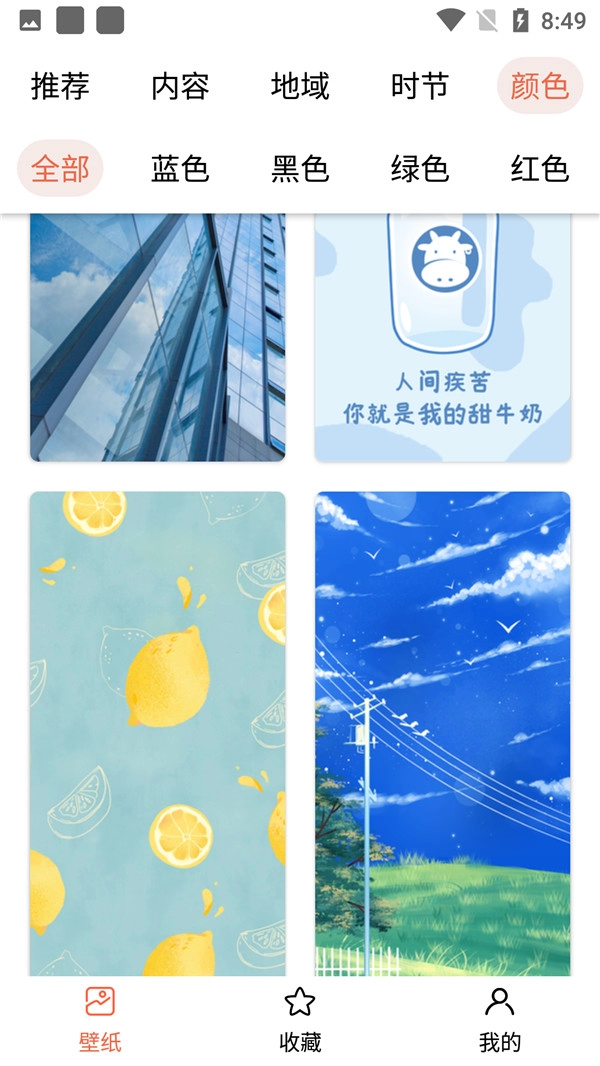Viewport: 600px width, 1066px height.
Task: Open the 内容 category tab
Action: click(x=180, y=86)
